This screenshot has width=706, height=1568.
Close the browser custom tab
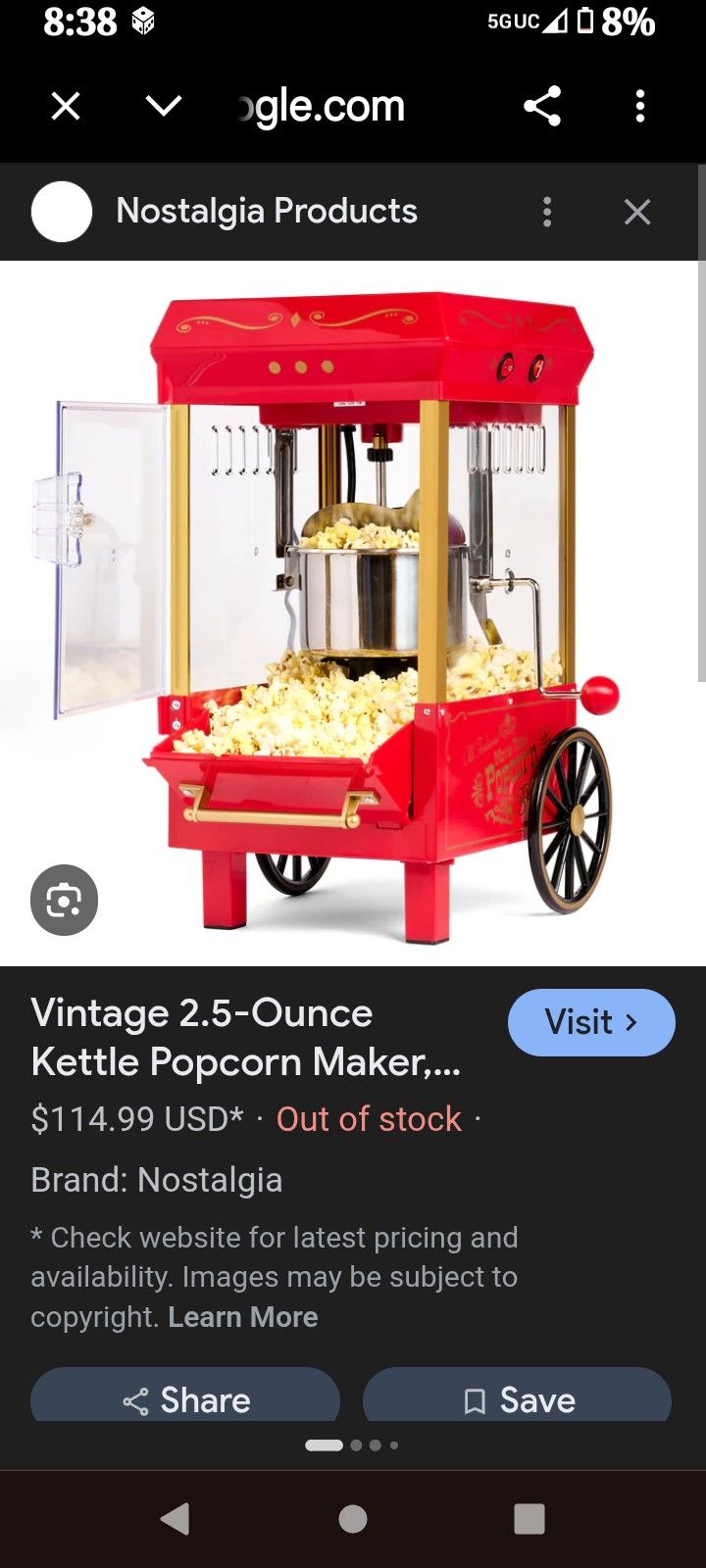(x=66, y=106)
